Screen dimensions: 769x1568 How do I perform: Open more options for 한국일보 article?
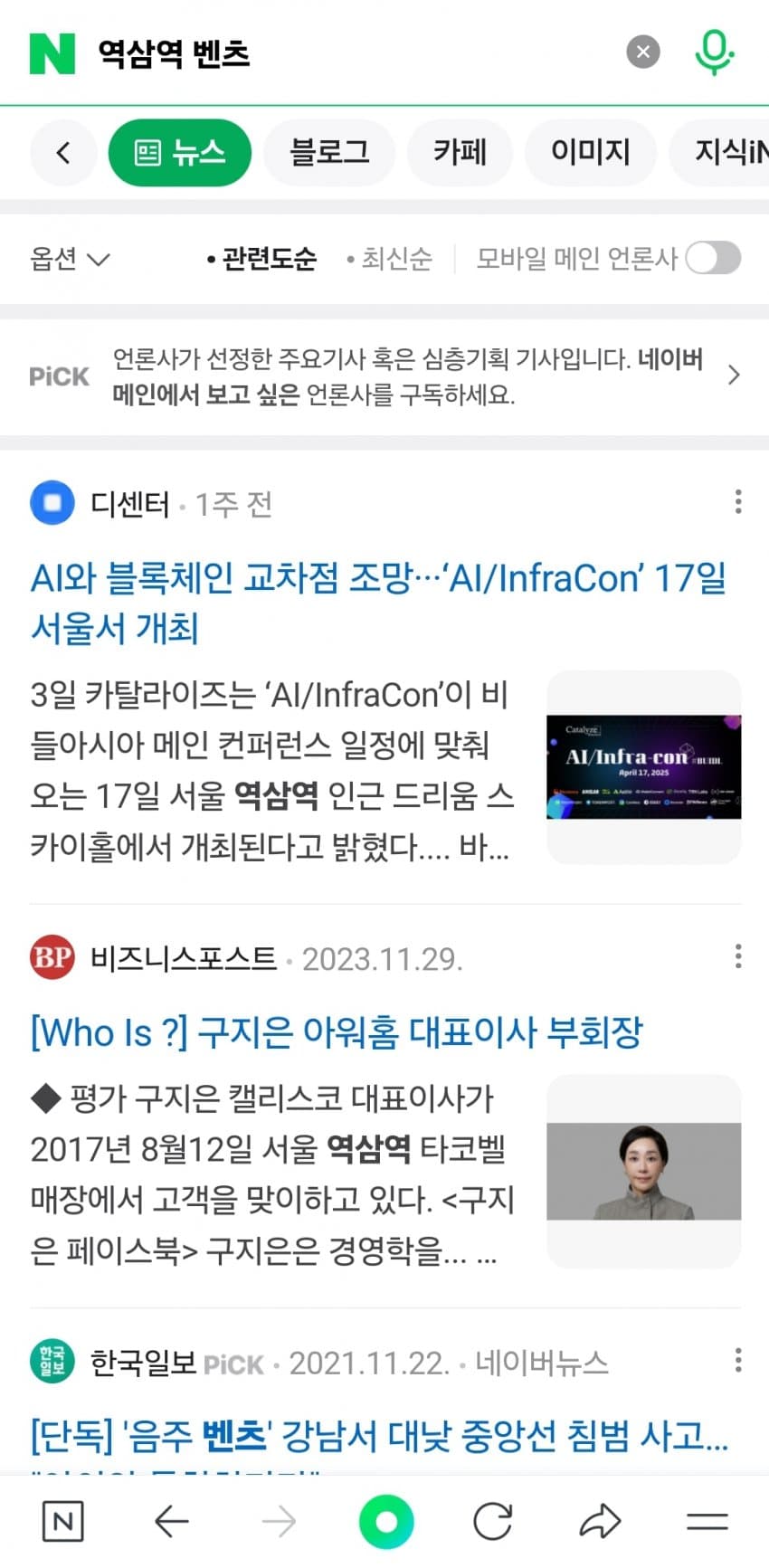pos(738,1360)
